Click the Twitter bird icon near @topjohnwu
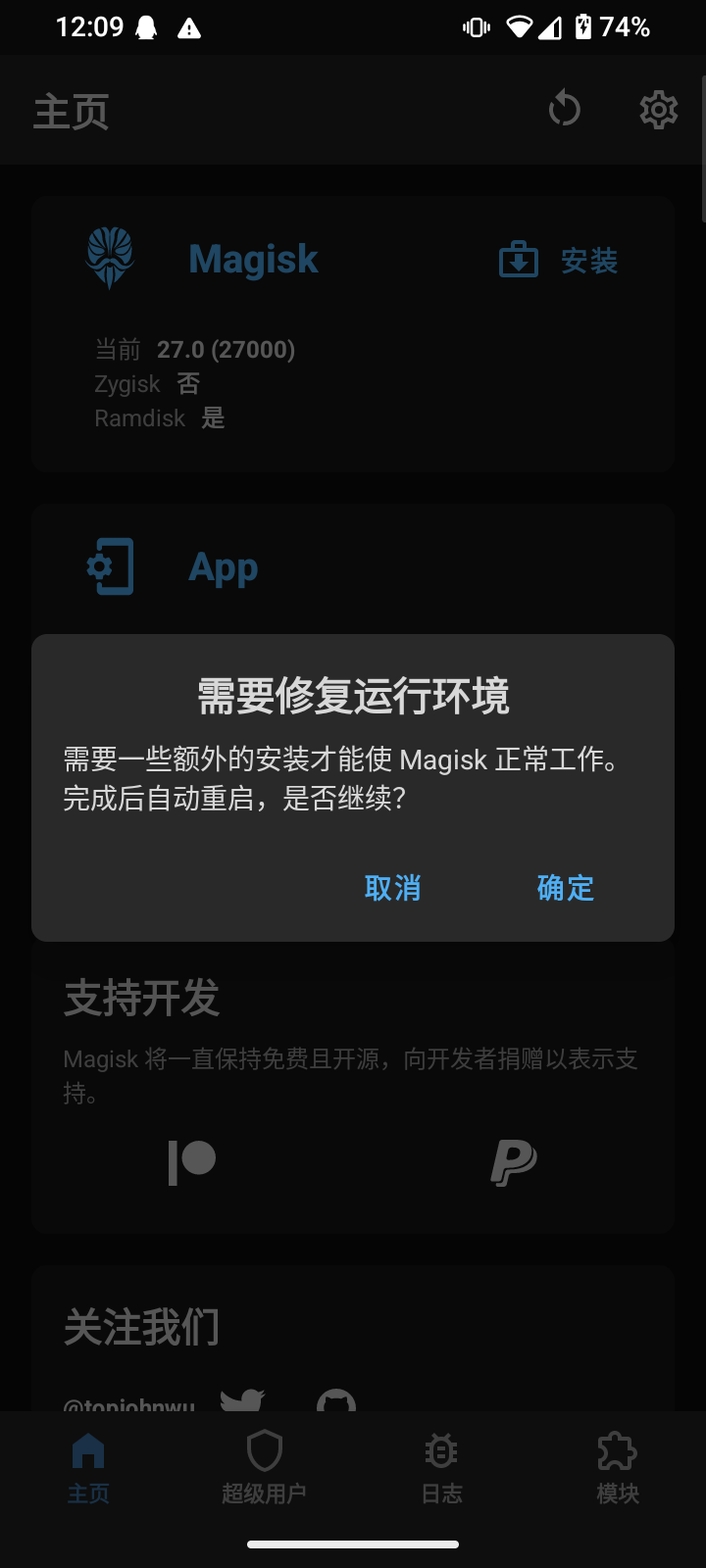The image size is (706, 1568). [242, 1403]
